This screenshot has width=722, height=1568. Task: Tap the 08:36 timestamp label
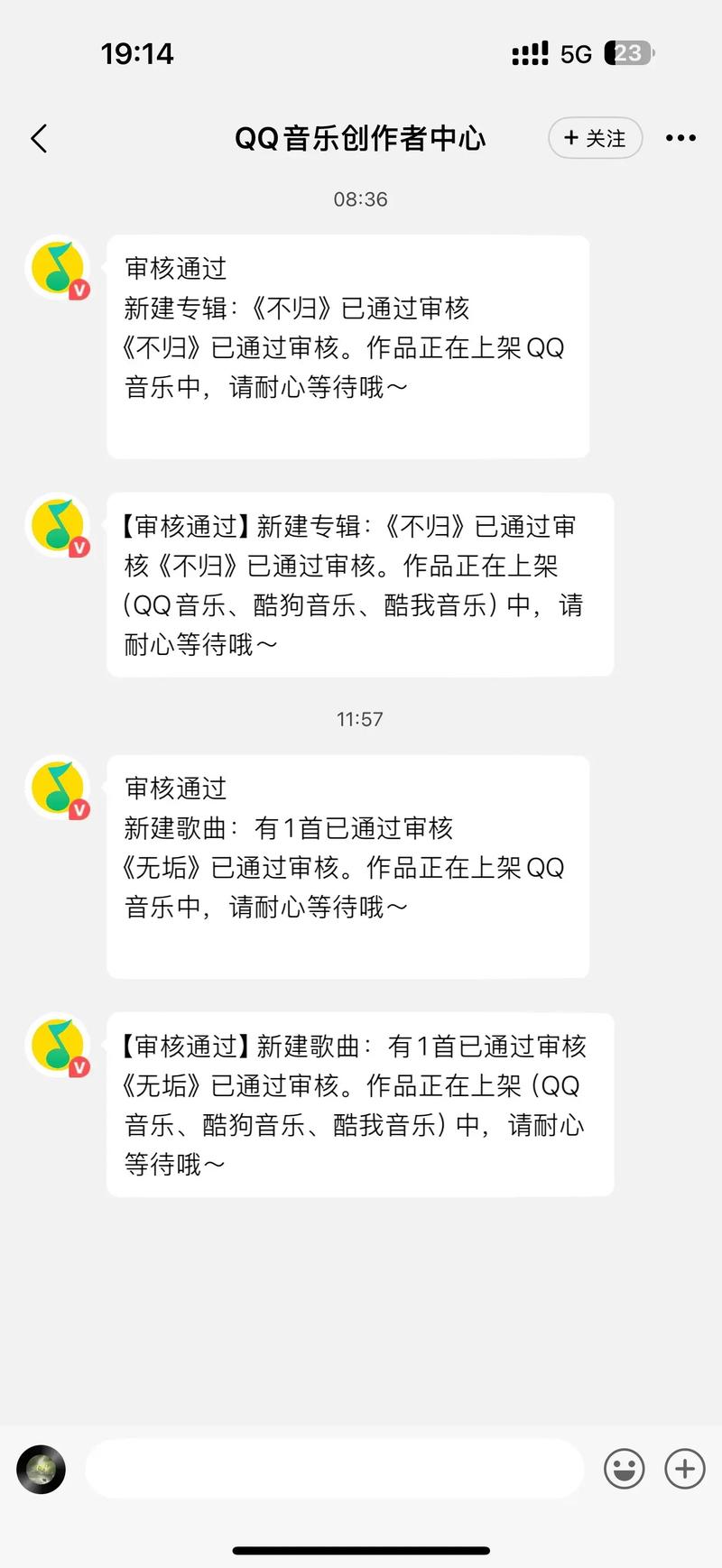click(360, 199)
